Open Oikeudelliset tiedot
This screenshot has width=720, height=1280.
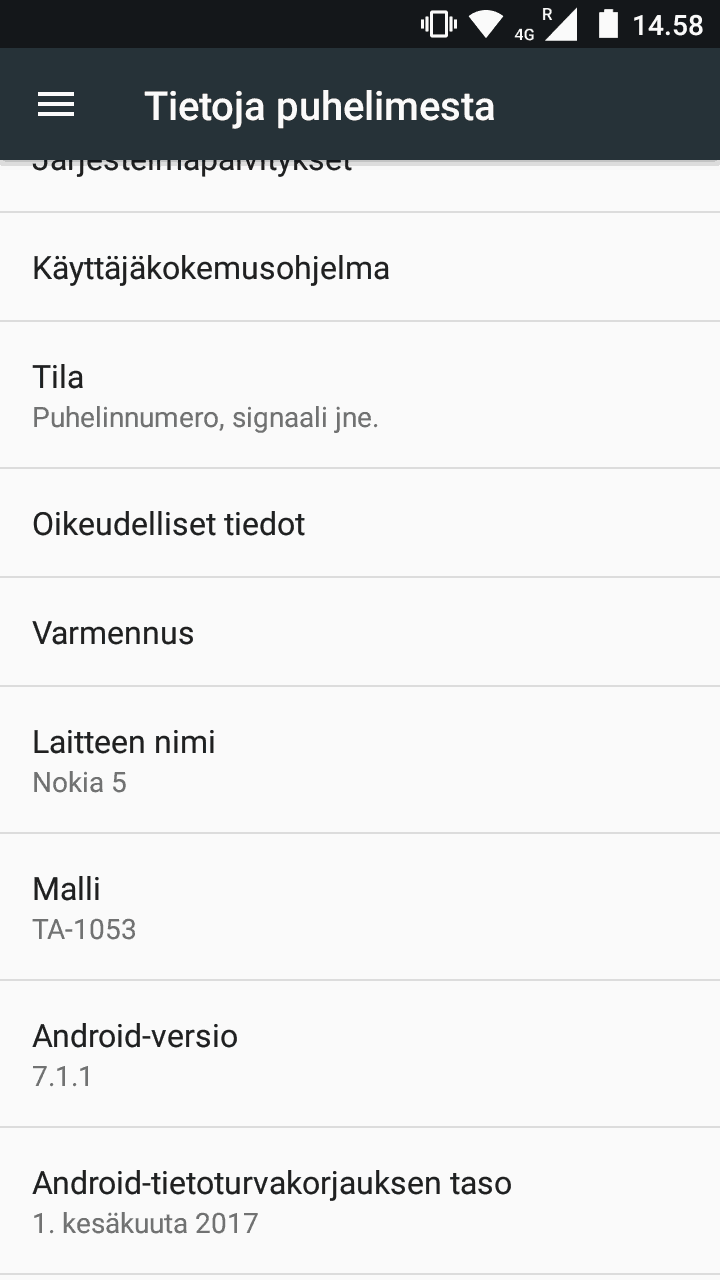coord(360,524)
